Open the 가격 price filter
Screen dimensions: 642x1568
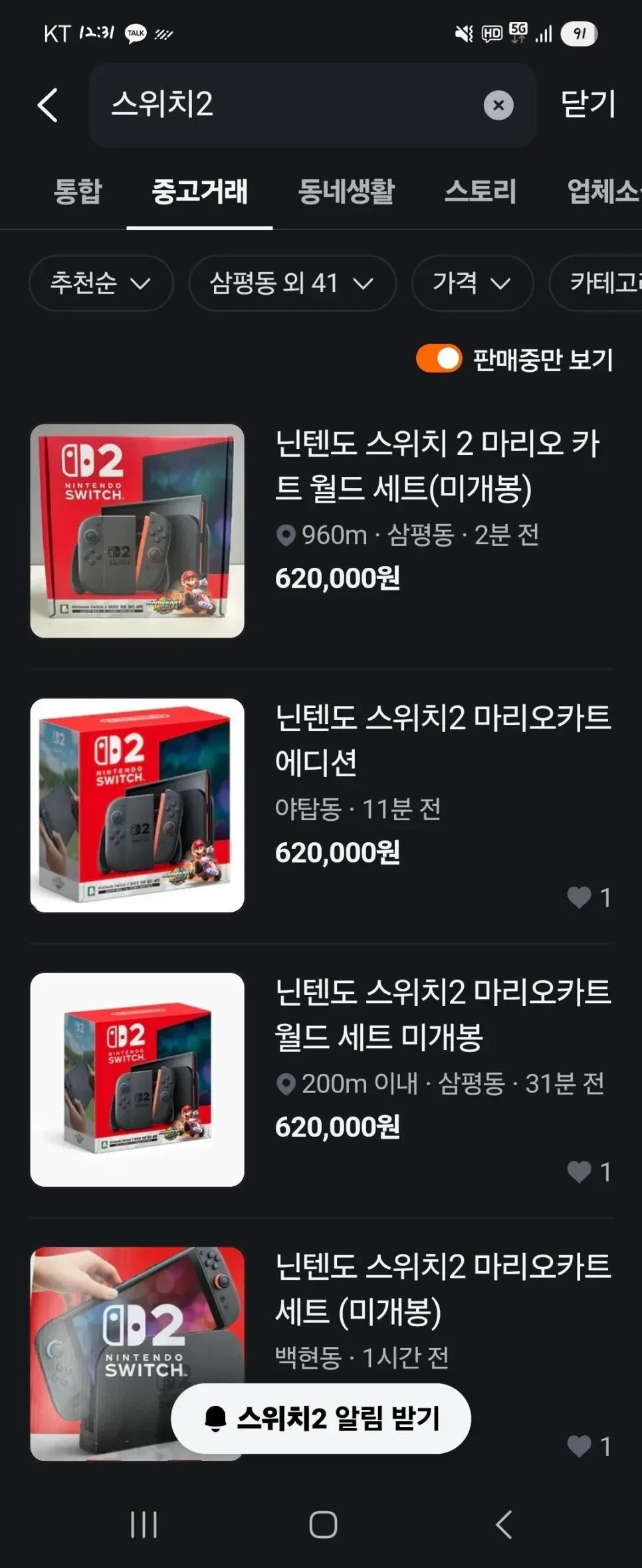coord(472,284)
